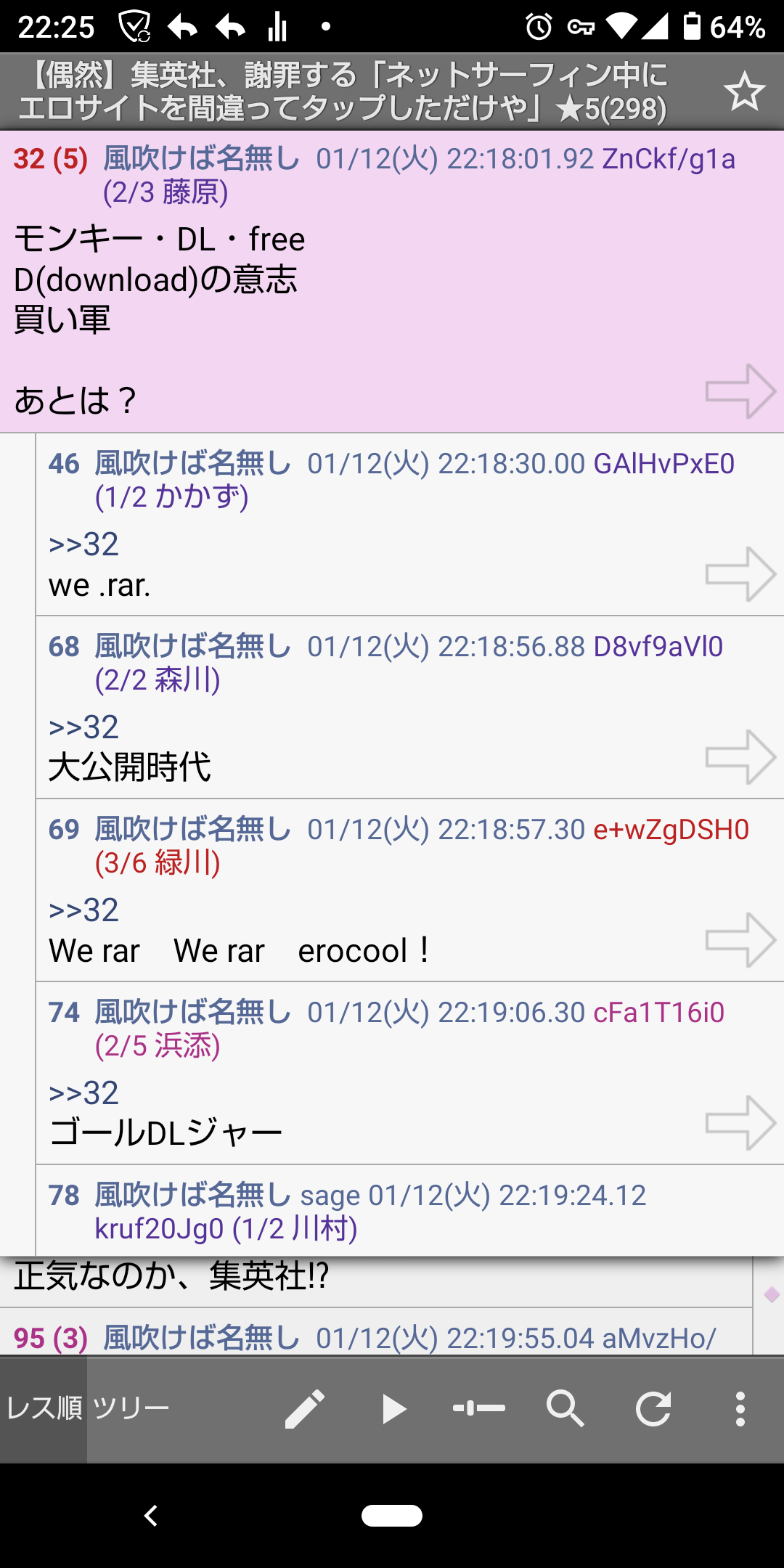
Task: Tap the arrow on post 46
Action: point(740,574)
